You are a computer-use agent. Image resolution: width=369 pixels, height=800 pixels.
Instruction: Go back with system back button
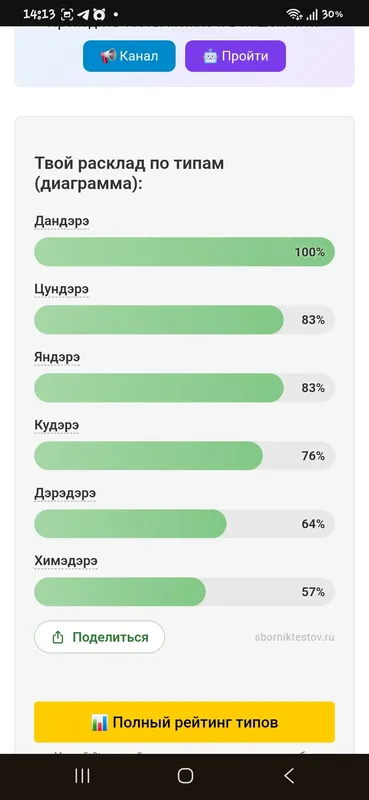(288, 776)
